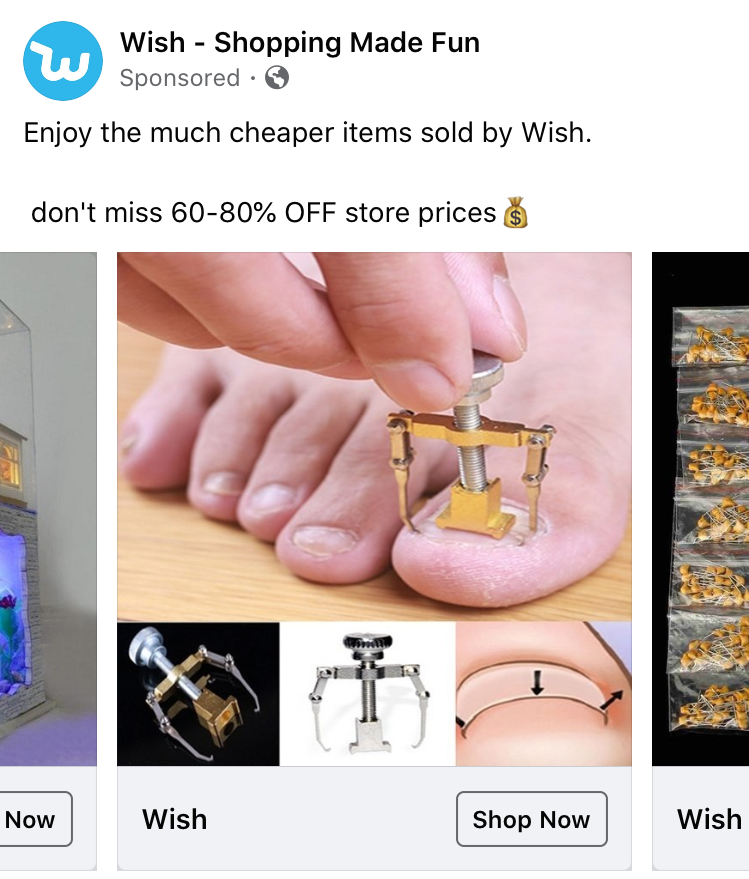749x879 pixels.
Task: Open the Wish - Shopping Made Fun page name
Action: [x=299, y=43]
